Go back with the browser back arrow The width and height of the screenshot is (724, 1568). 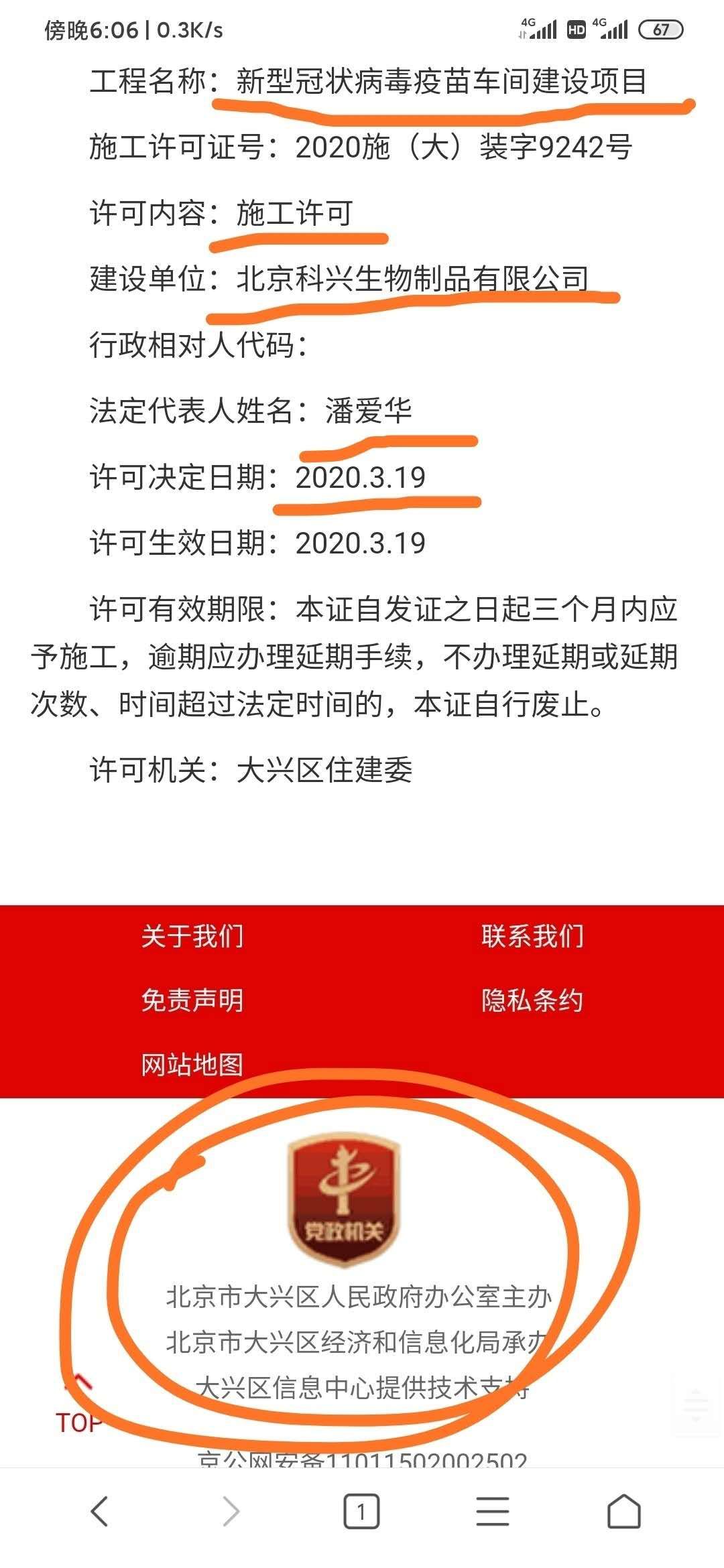pyautogui.click(x=99, y=1512)
